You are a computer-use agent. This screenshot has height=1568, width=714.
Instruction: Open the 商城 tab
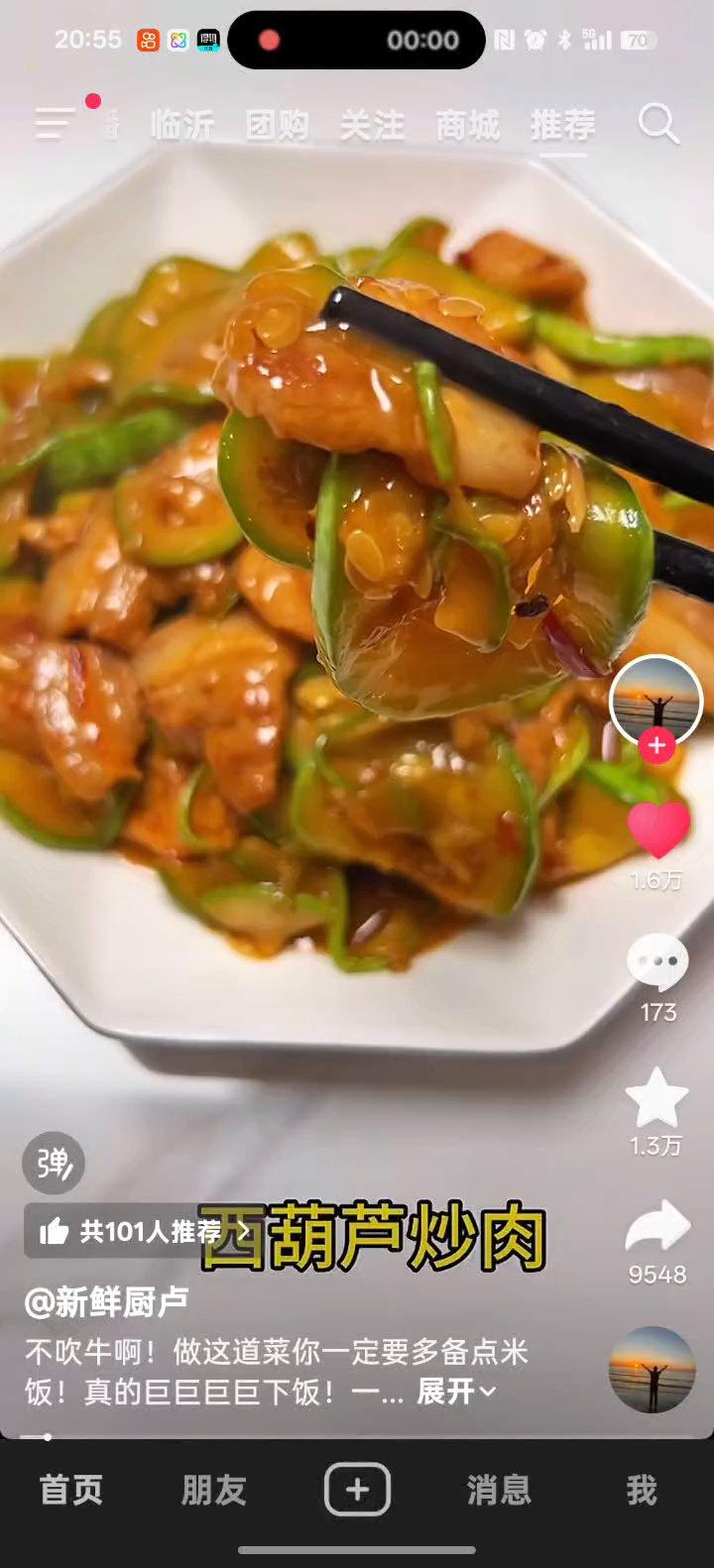tap(467, 126)
